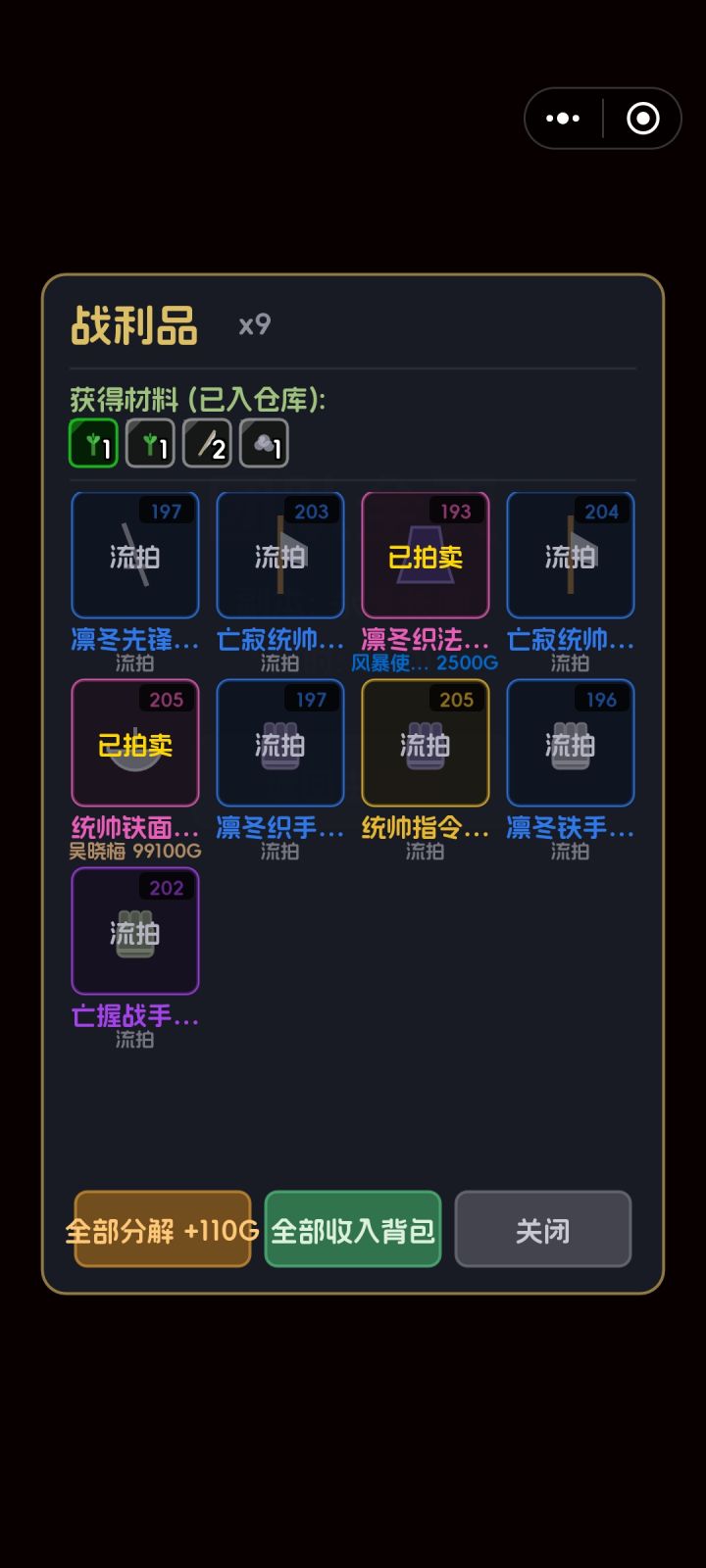Click the green seedling material icon
The image size is (706, 1568).
[x=93, y=443]
